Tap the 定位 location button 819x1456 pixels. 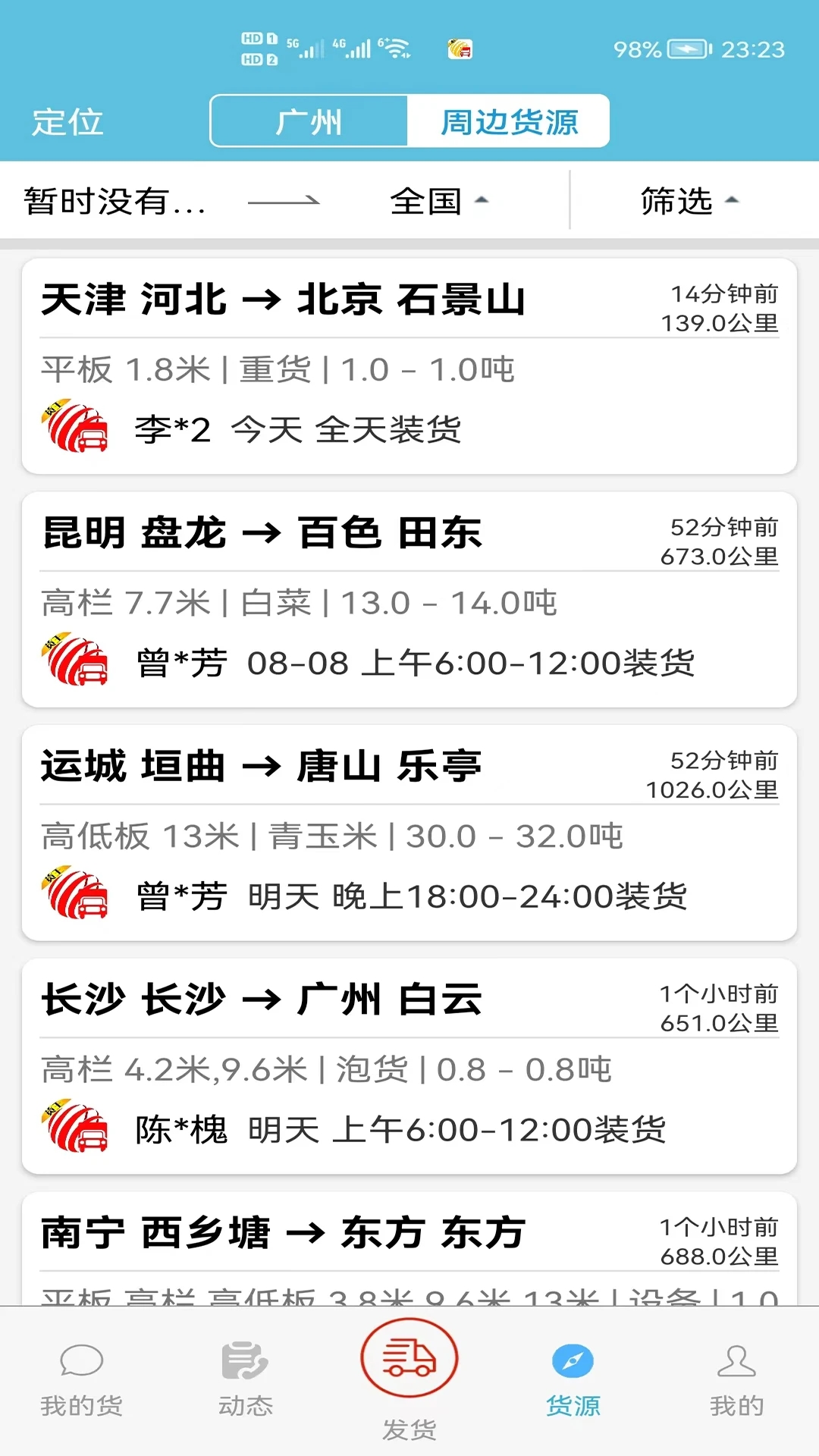[x=67, y=121]
